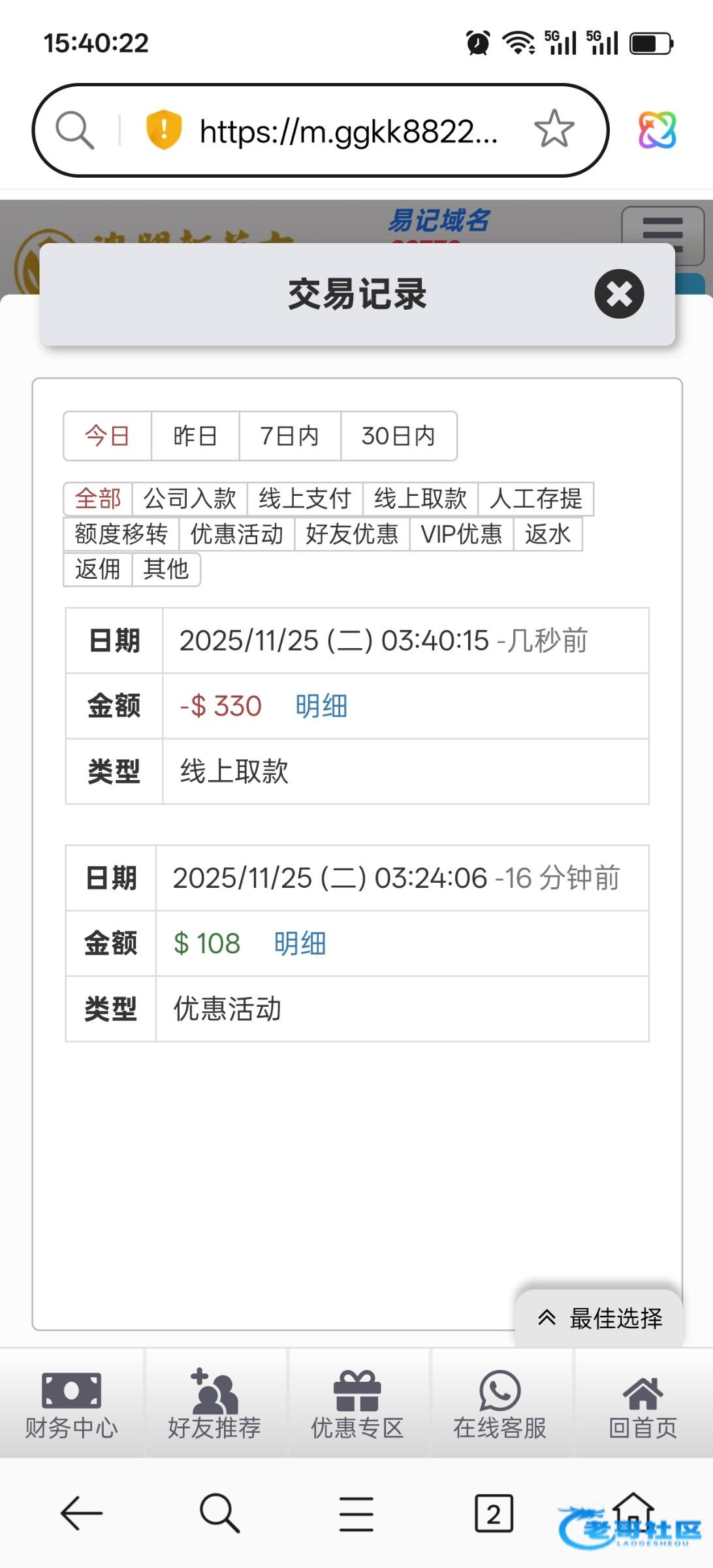The height and width of the screenshot is (1568, 713).
Task: Show 额度移转 transactions
Action: pyautogui.click(x=121, y=534)
